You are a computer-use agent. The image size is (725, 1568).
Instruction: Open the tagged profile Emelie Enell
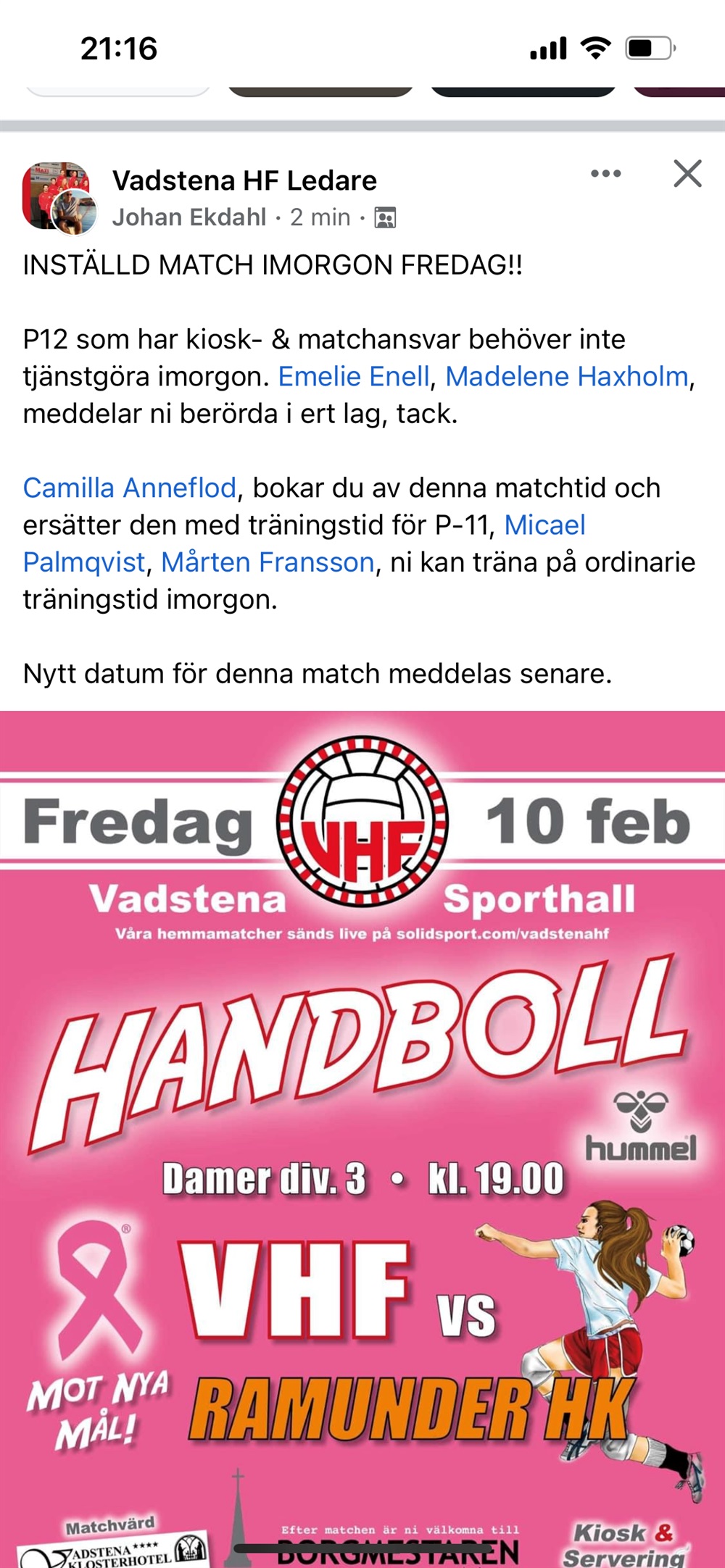[354, 377]
